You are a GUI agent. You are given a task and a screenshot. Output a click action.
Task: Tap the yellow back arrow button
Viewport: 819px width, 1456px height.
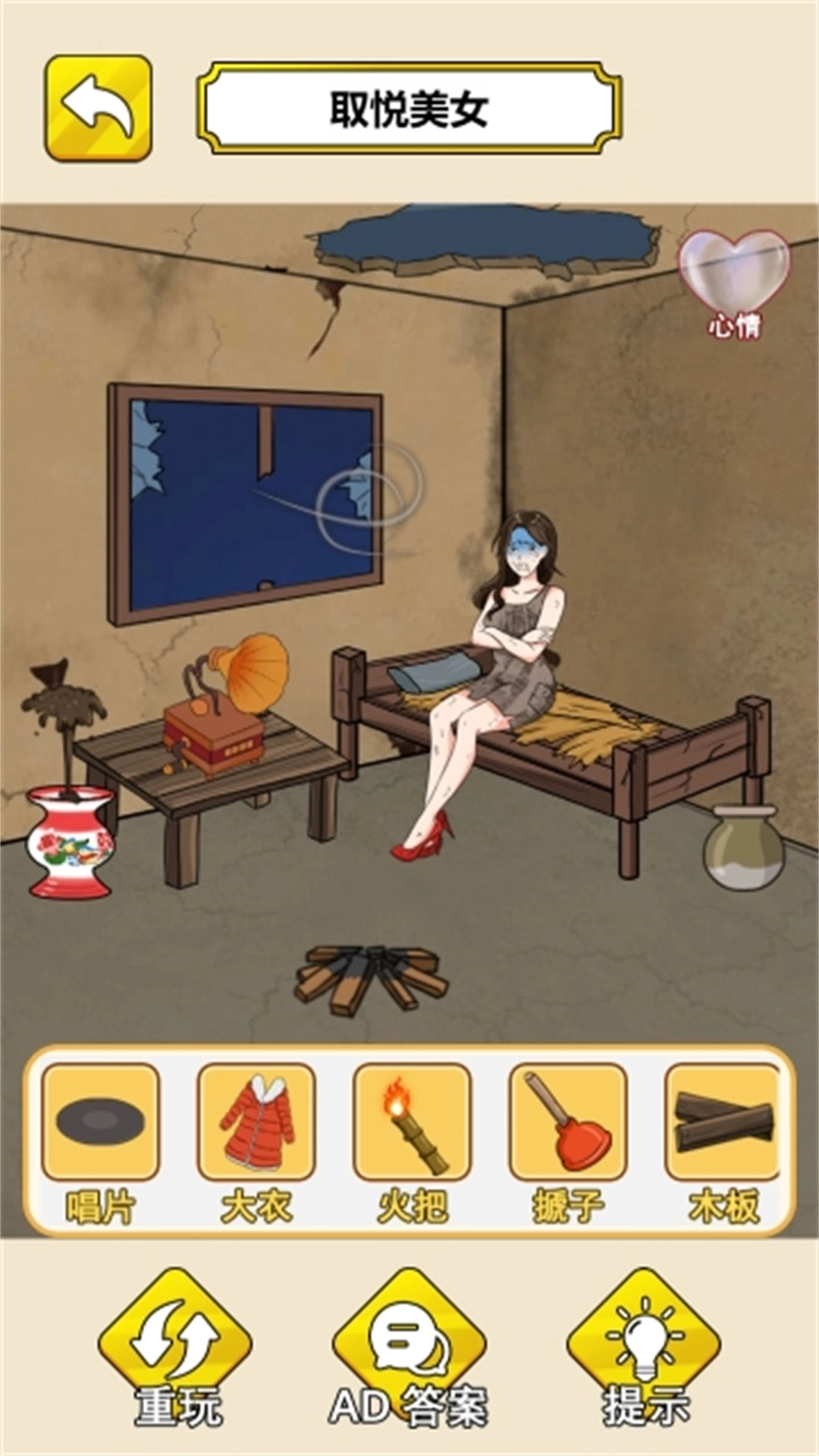pos(99,108)
